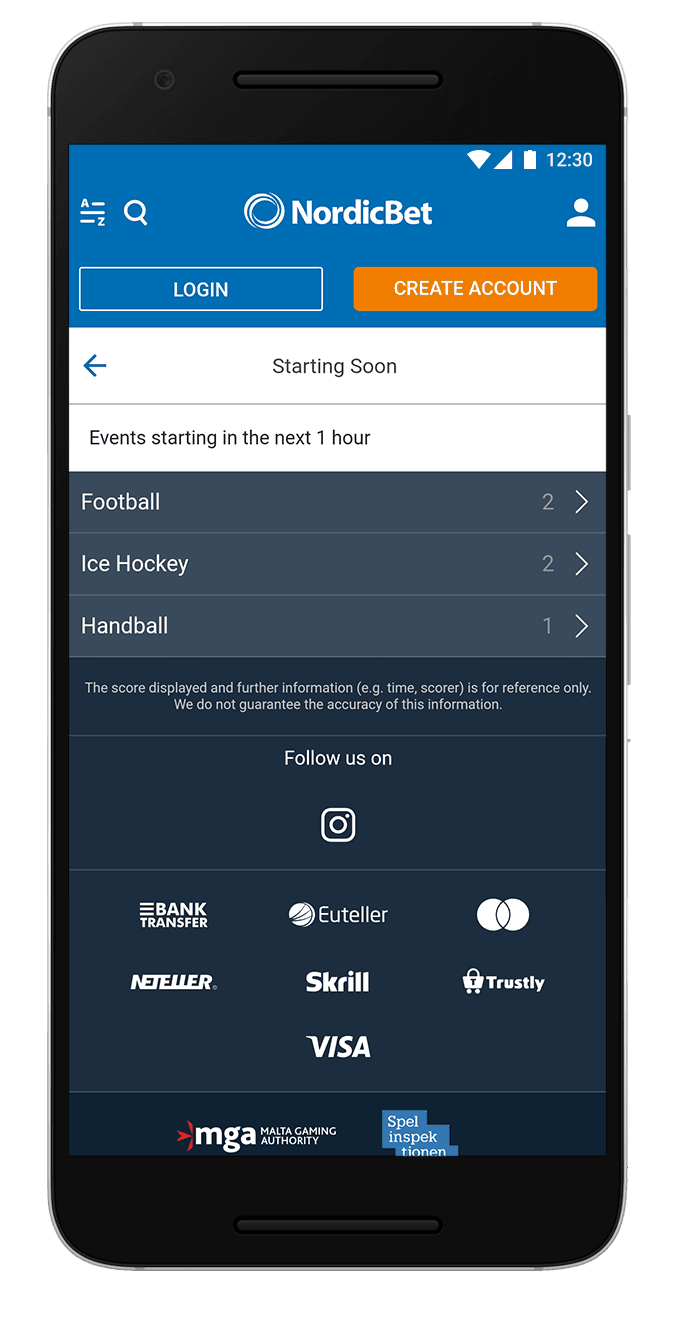Image resolution: width=678 pixels, height=1317 pixels.
Task: Tap the LOGIN button
Action: (x=201, y=289)
